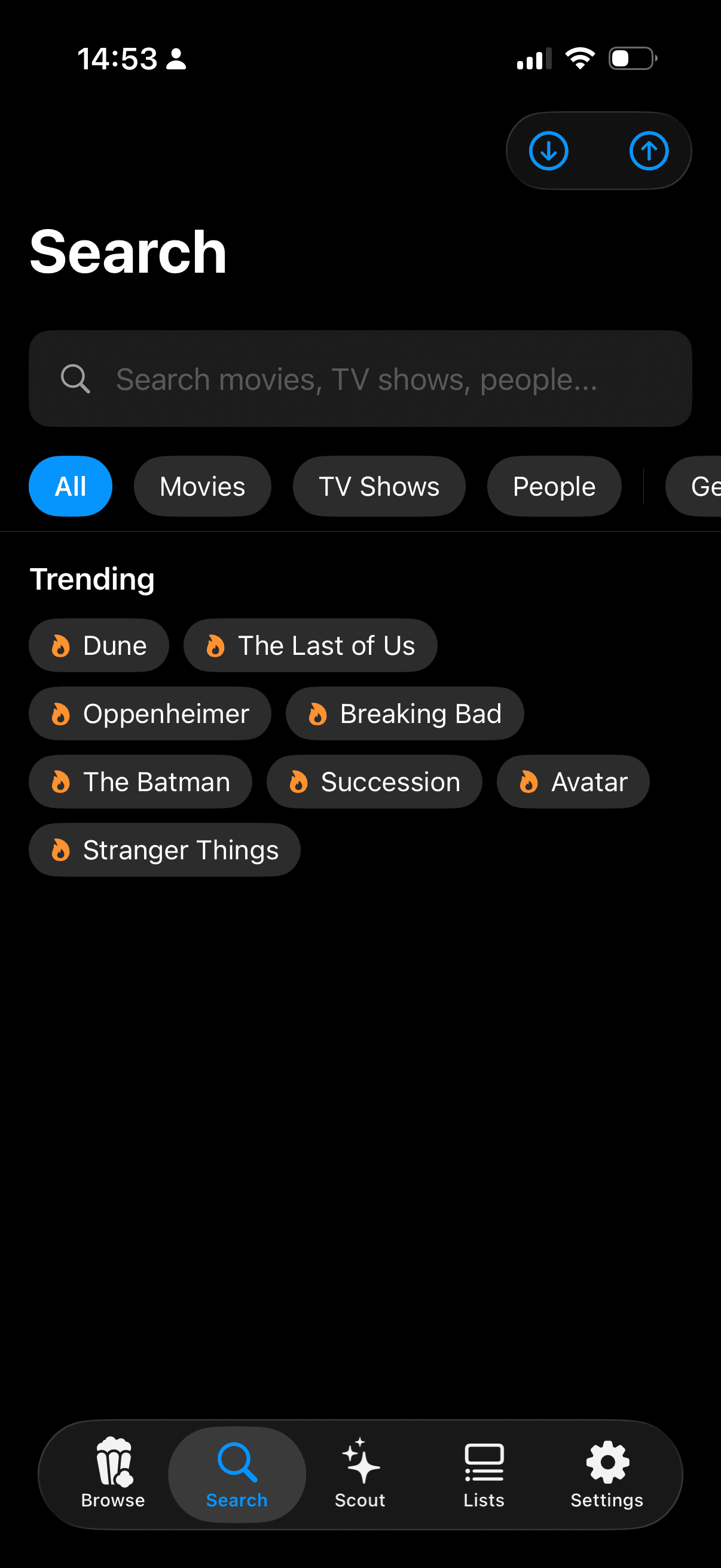Open the Breaking Bad trending chip

point(404,713)
